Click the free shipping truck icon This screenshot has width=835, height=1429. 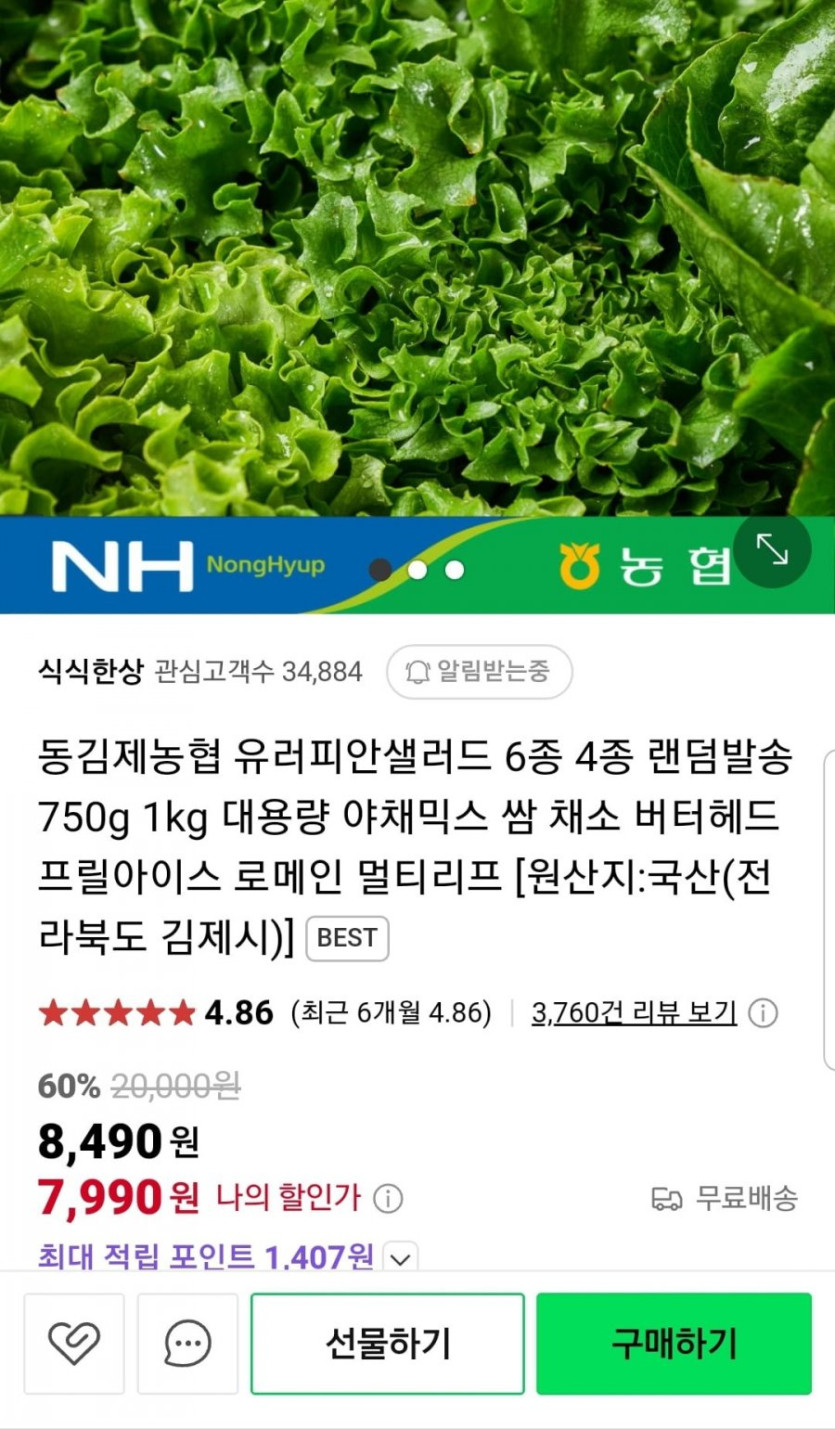coord(665,1196)
